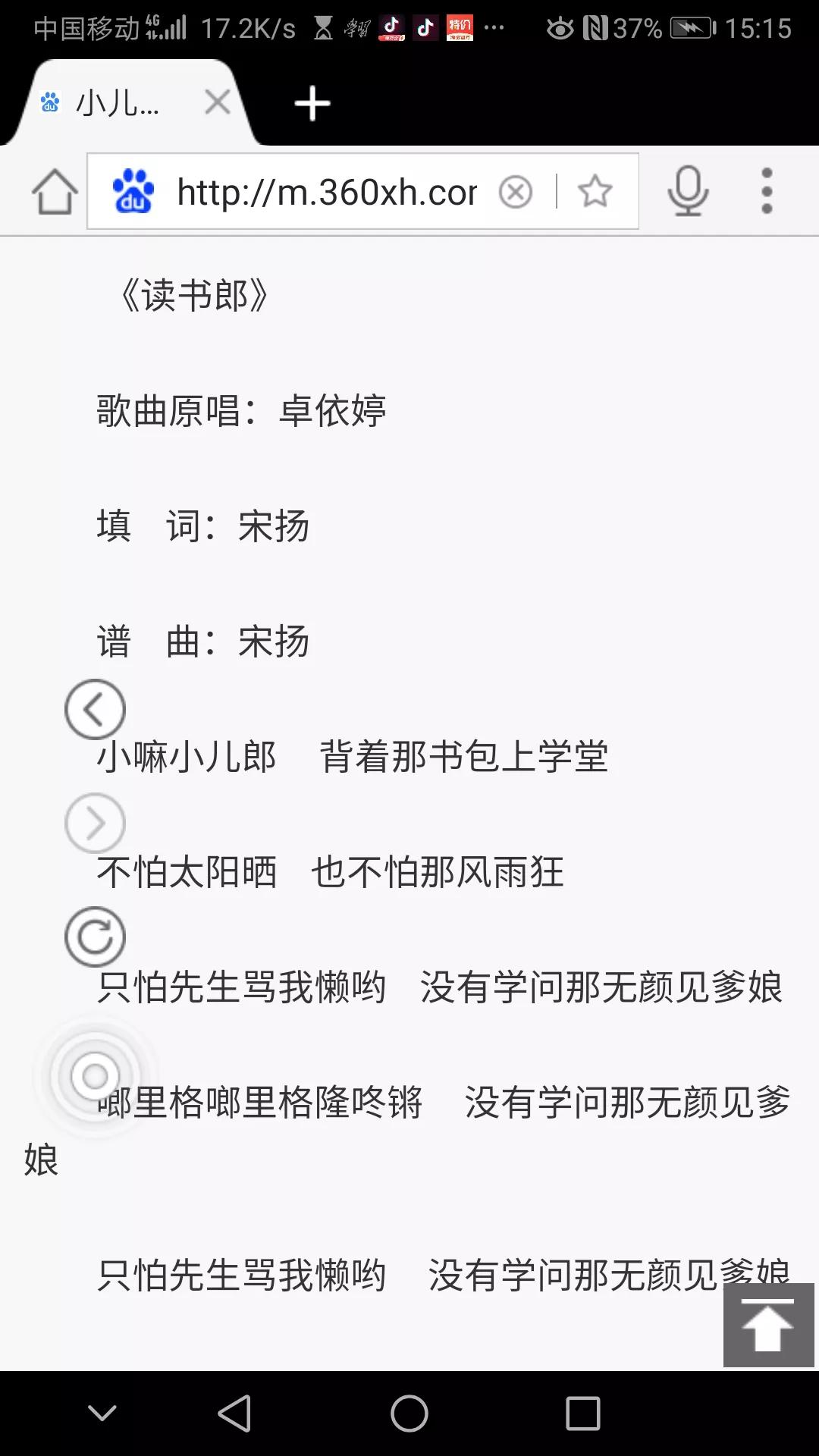This screenshot has height=1456, width=819.
Task: Tap the voice search microphone icon
Action: [689, 191]
